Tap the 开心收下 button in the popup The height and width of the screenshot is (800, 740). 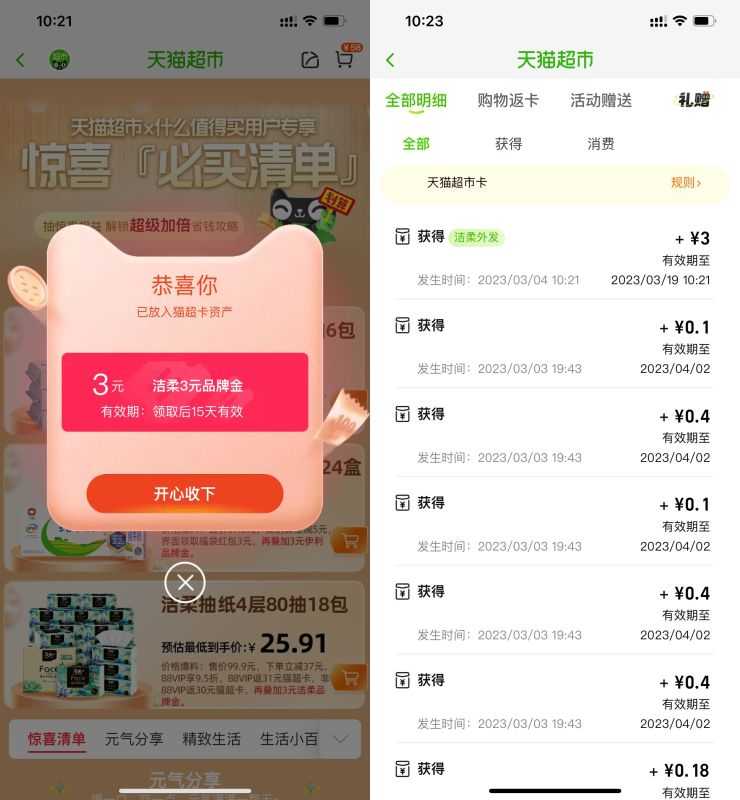click(x=185, y=493)
